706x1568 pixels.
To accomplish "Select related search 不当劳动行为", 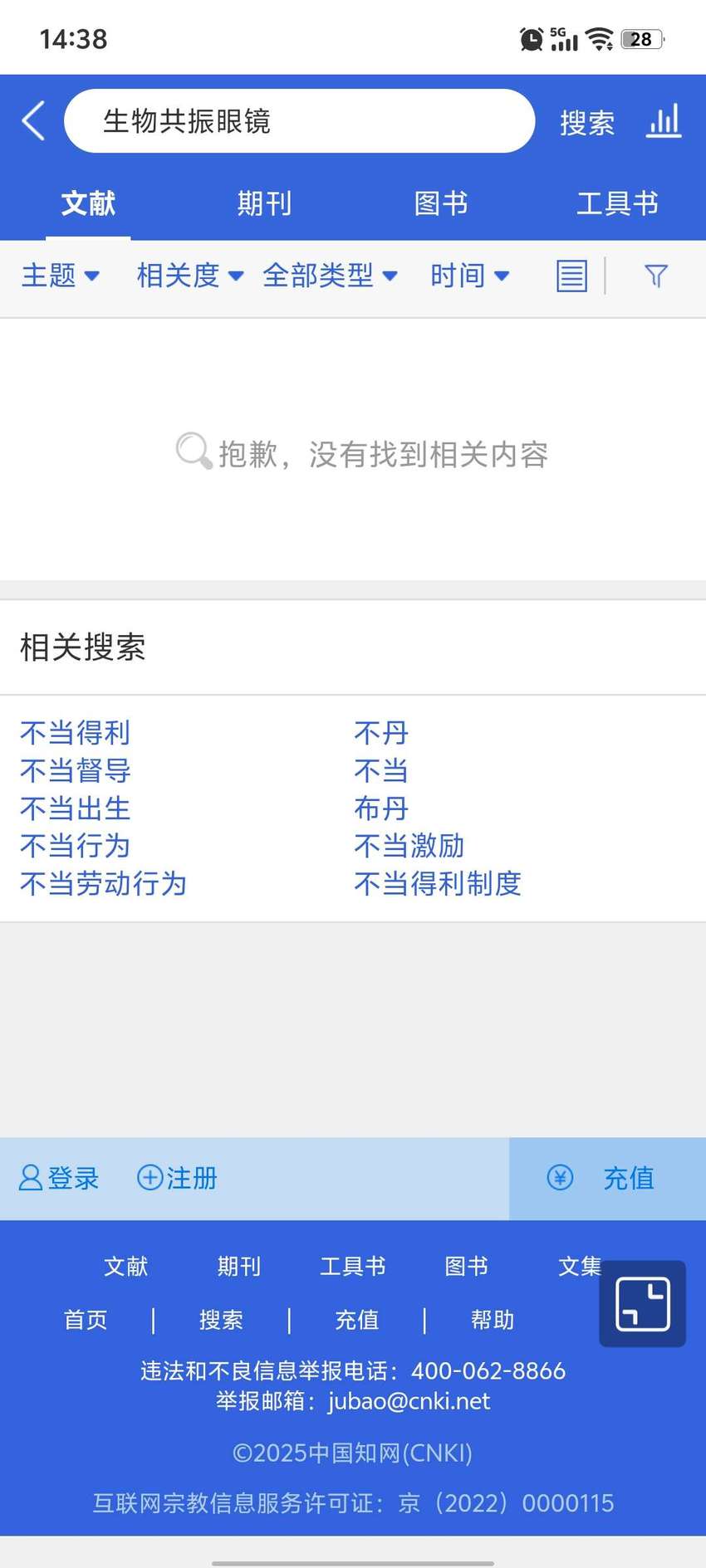I will (x=103, y=884).
